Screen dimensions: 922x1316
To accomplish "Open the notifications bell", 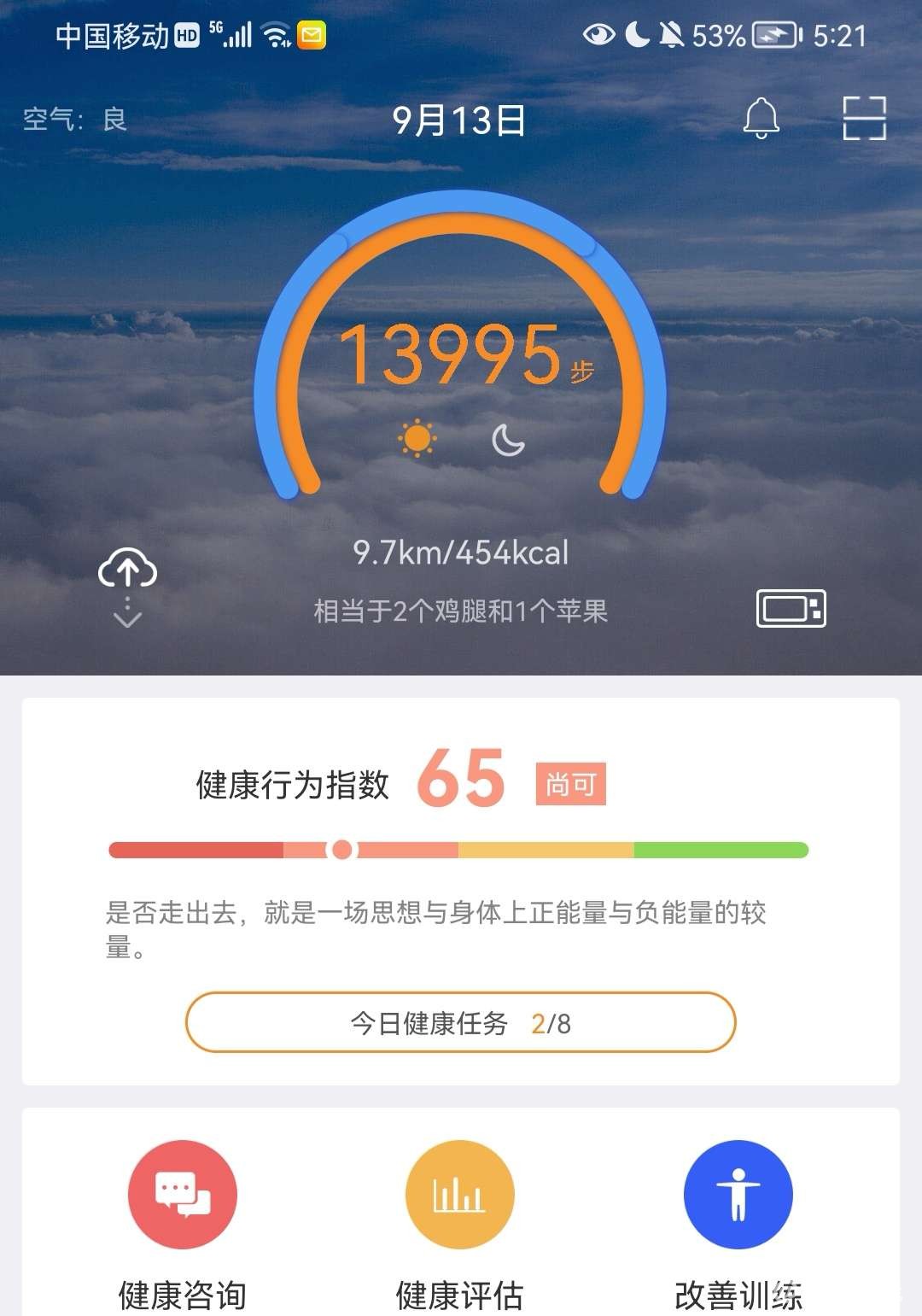I will tap(761, 118).
